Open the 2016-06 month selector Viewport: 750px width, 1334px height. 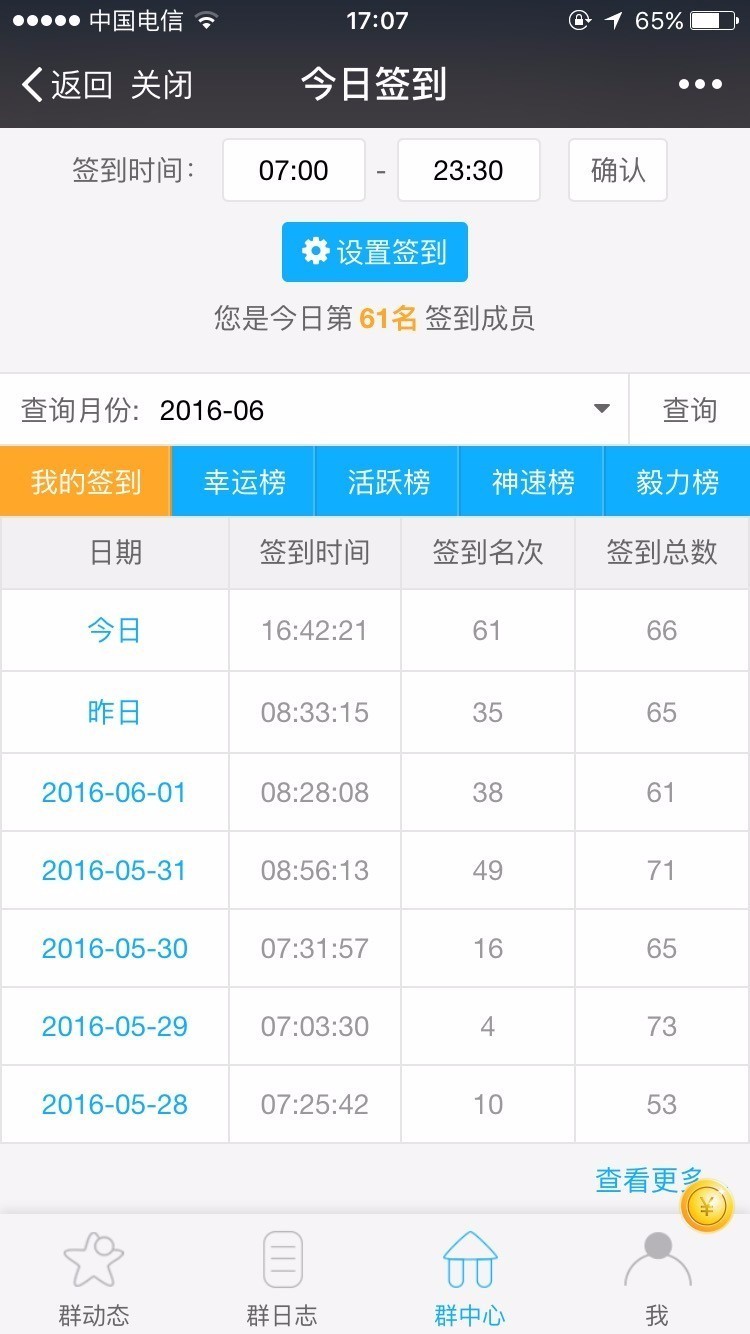[x=212, y=408]
